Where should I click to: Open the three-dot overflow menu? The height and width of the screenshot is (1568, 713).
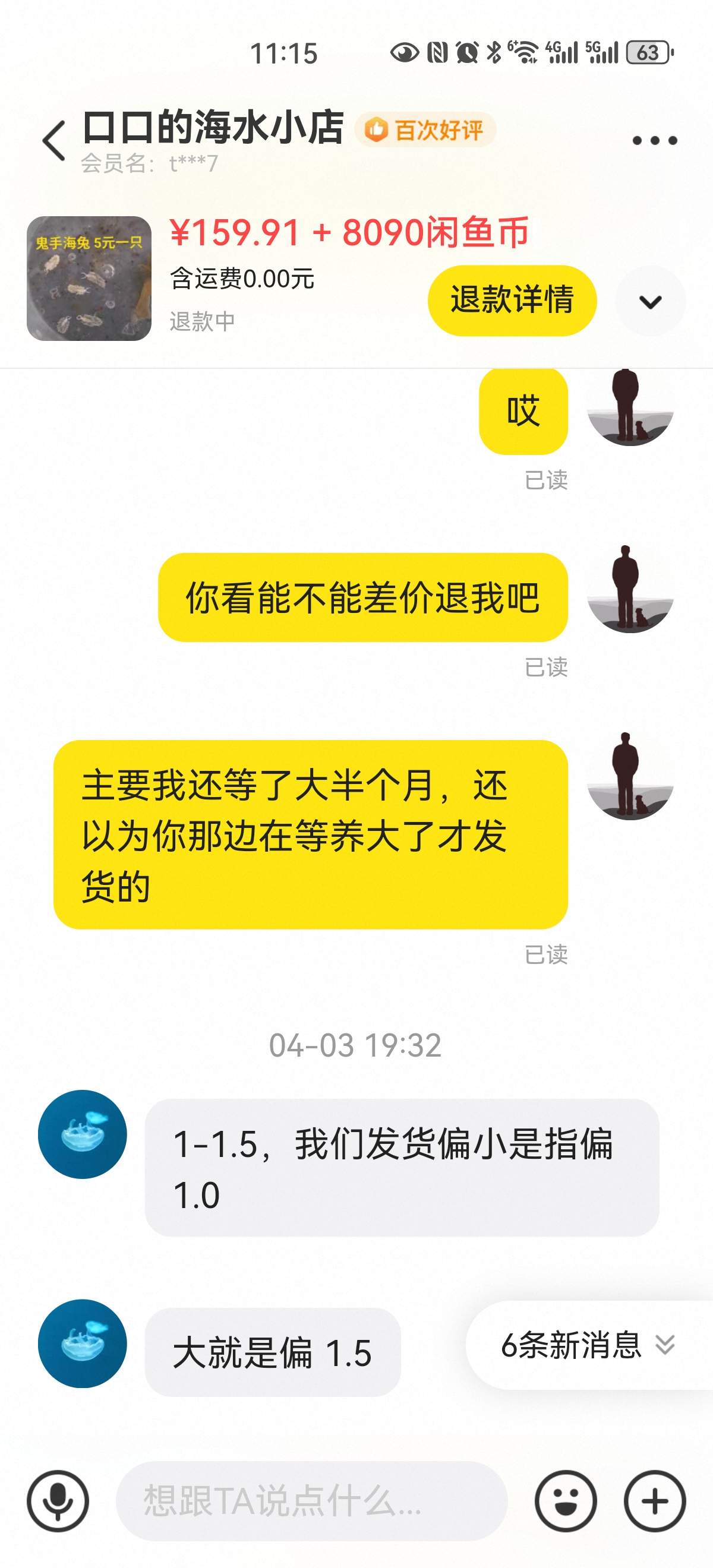point(655,141)
